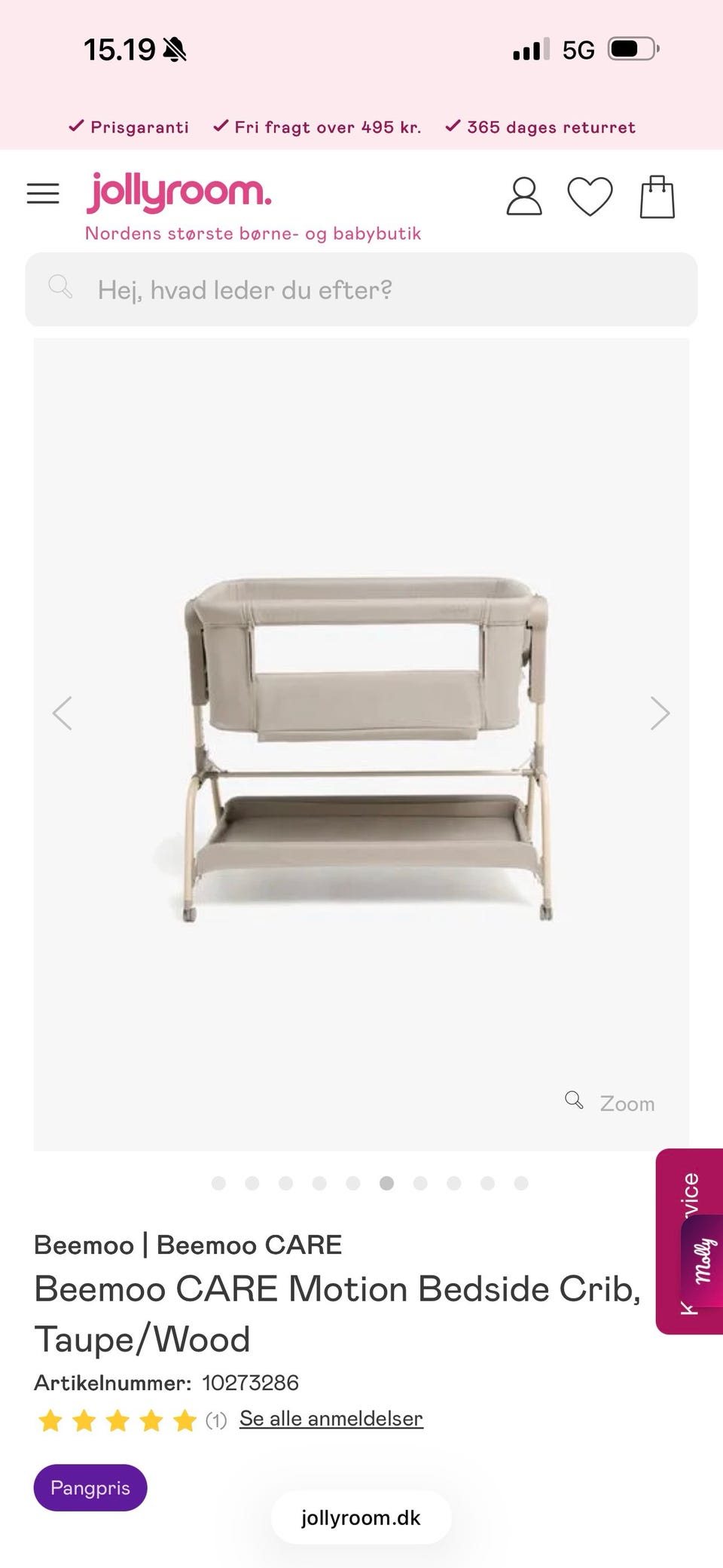Open Se alle anmeldelser reviews link

[x=331, y=1419]
